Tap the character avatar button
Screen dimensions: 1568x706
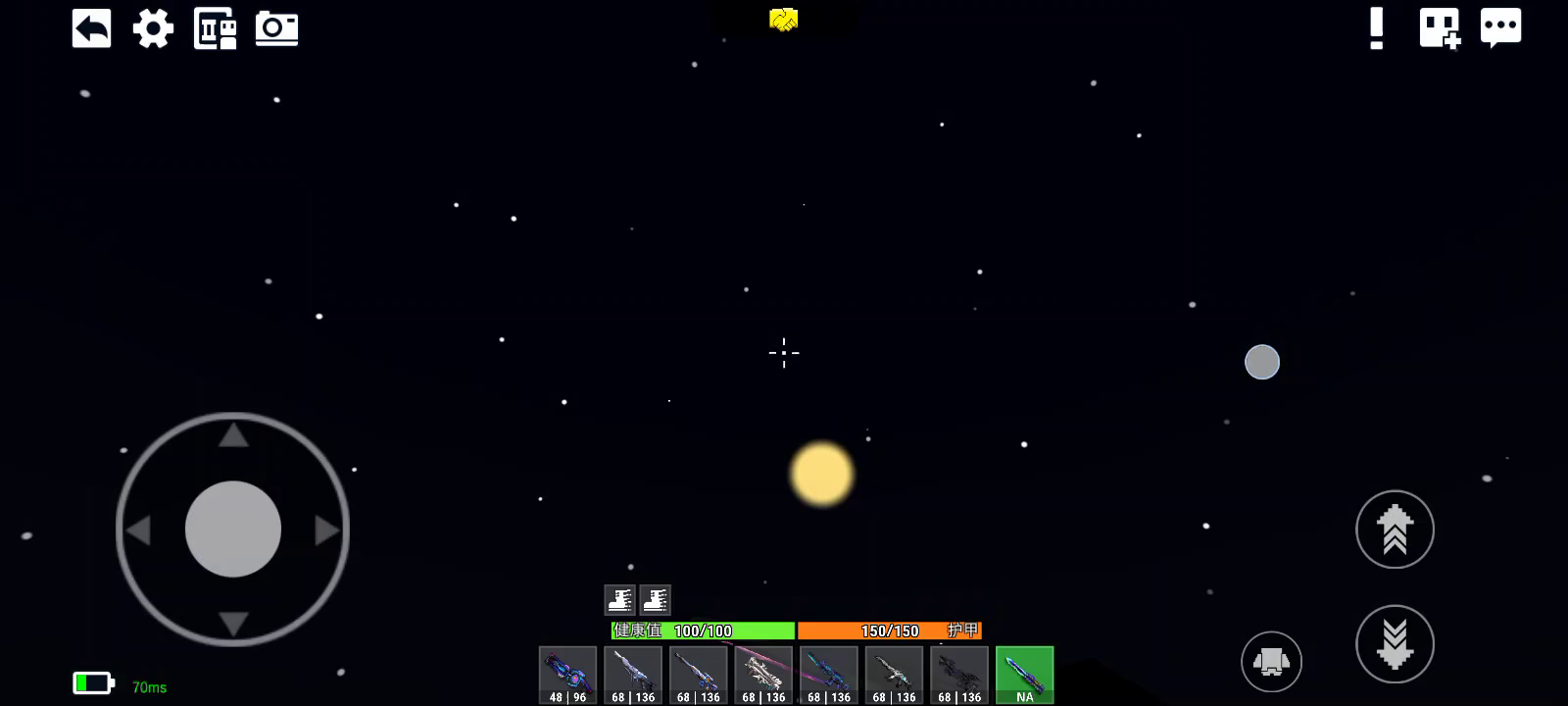(x=1271, y=662)
